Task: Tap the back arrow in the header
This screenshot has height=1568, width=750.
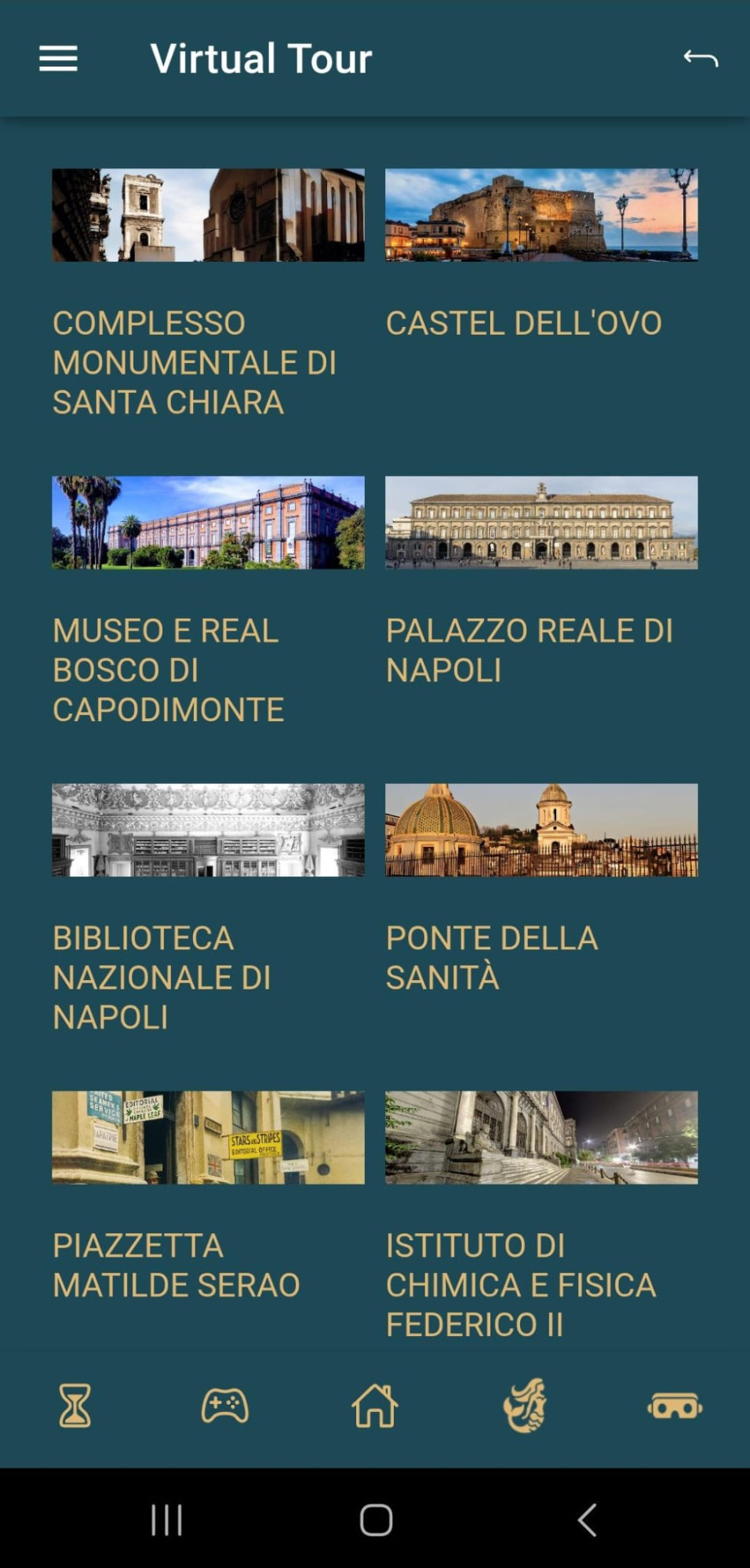Action: pyautogui.click(x=700, y=59)
